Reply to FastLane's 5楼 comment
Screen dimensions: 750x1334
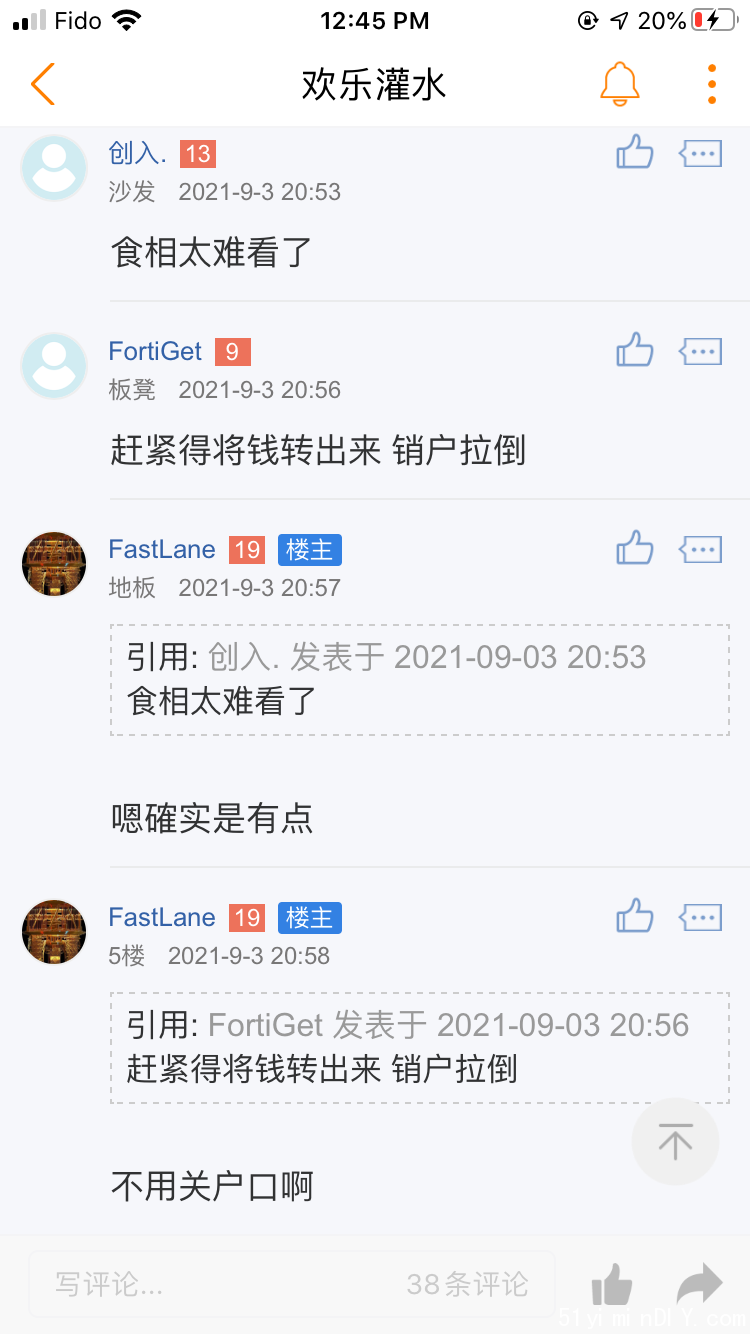700,917
